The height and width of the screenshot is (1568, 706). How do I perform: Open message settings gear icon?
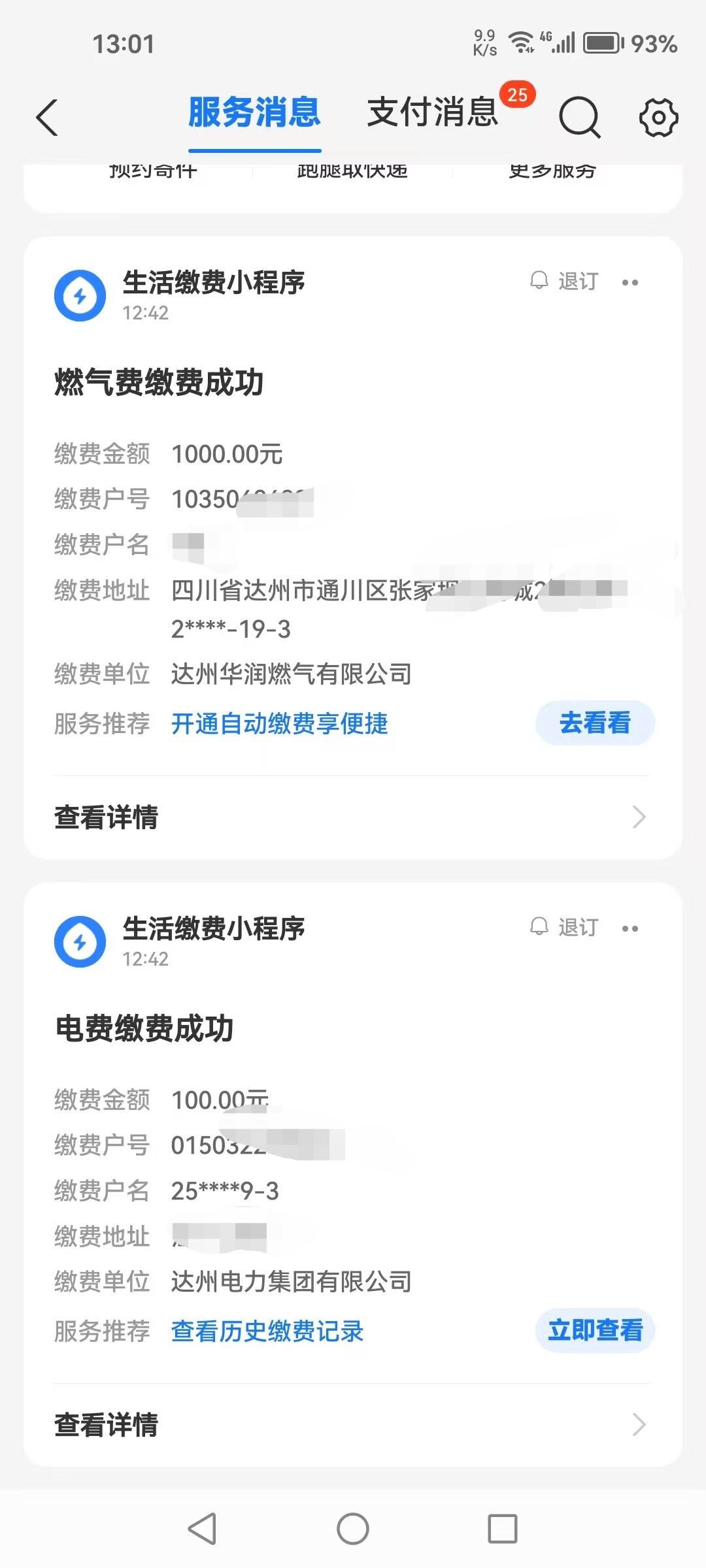click(658, 118)
